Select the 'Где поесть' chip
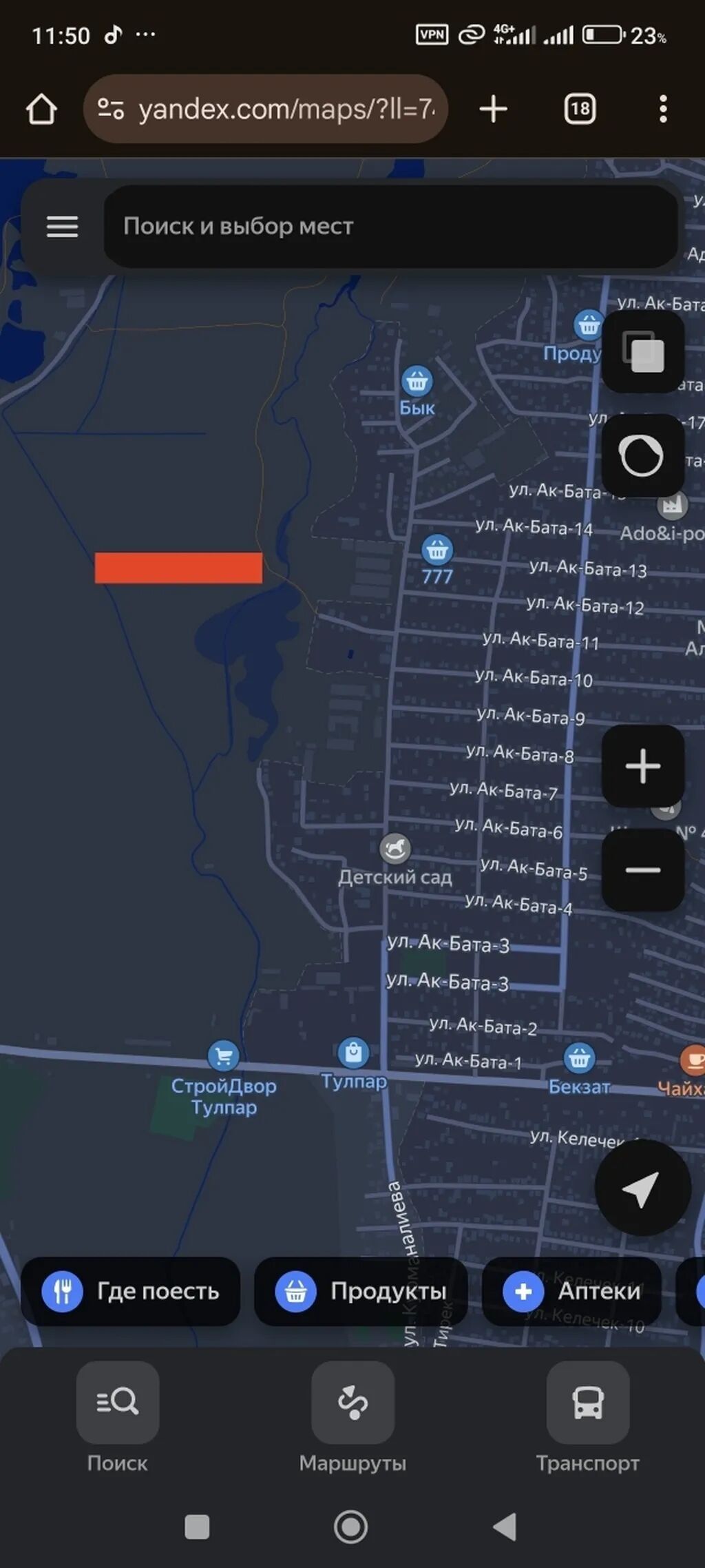The width and height of the screenshot is (705, 1568). [131, 1291]
